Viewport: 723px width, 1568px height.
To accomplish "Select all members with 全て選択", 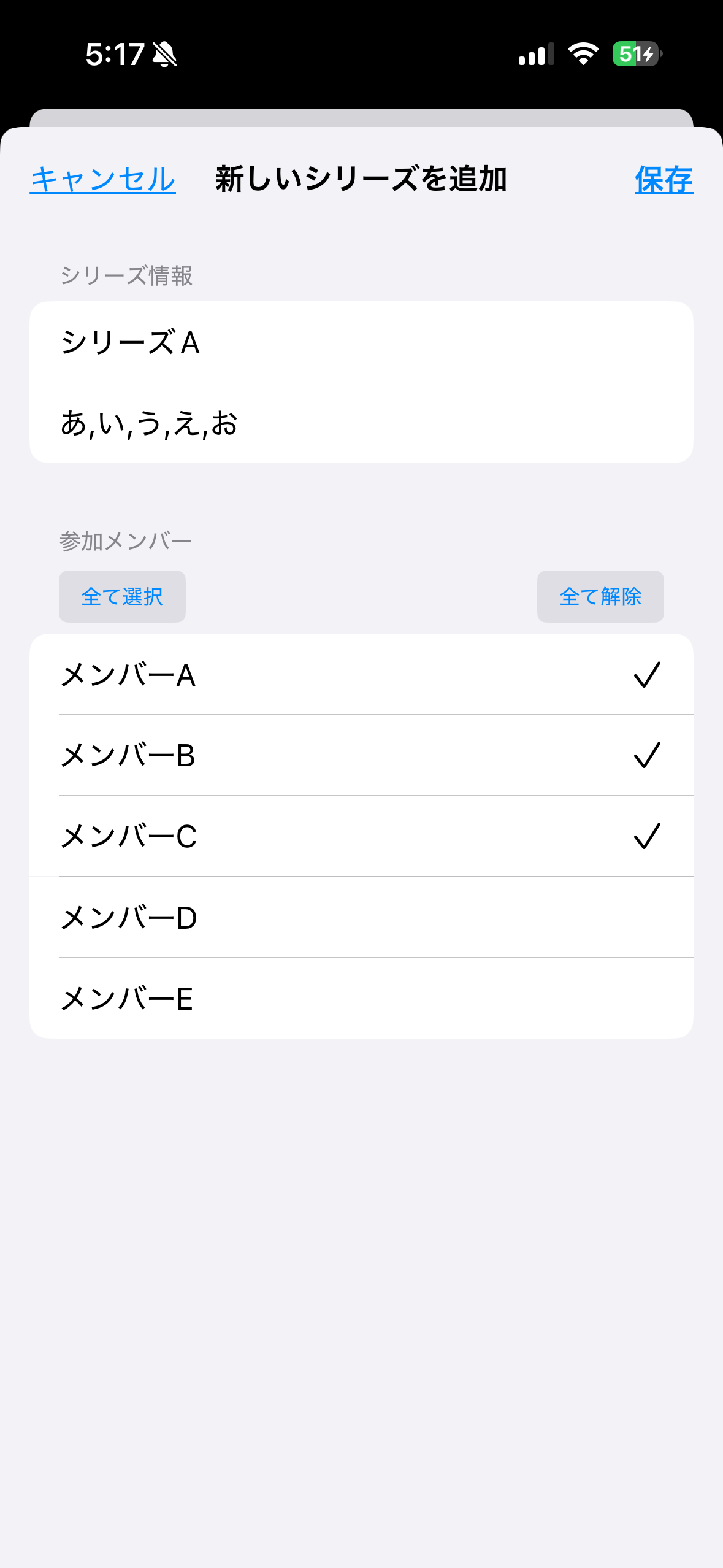I will pyautogui.click(x=122, y=597).
